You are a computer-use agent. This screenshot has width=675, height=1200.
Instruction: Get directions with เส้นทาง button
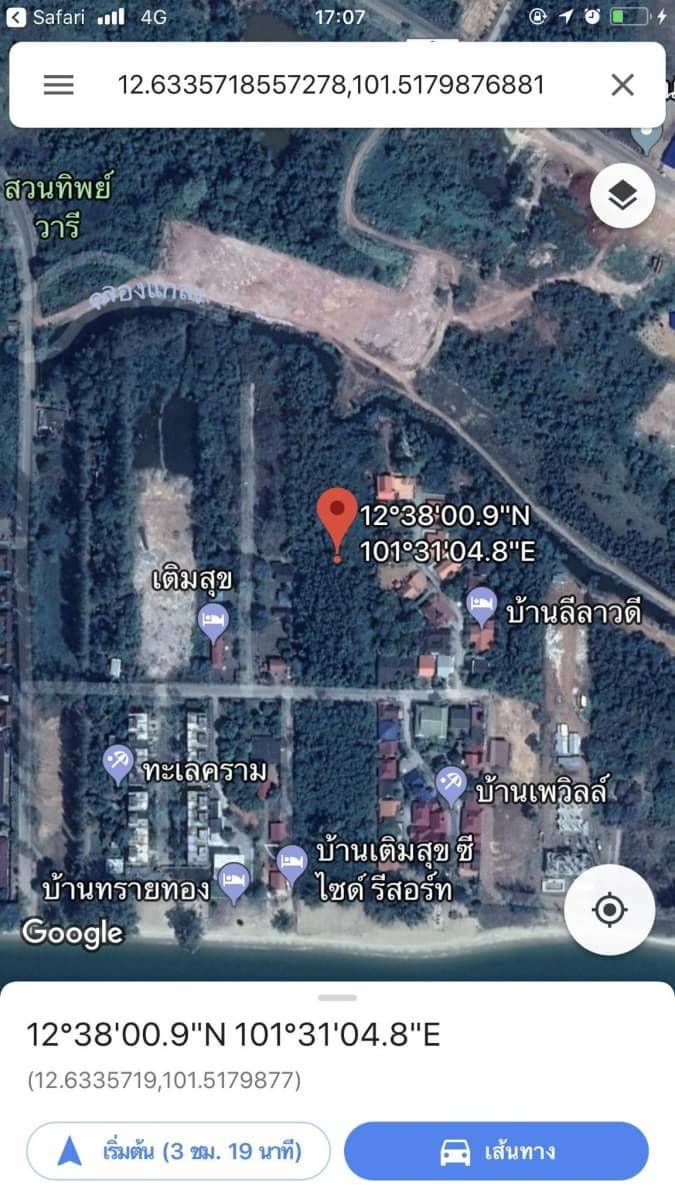[496, 1151]
